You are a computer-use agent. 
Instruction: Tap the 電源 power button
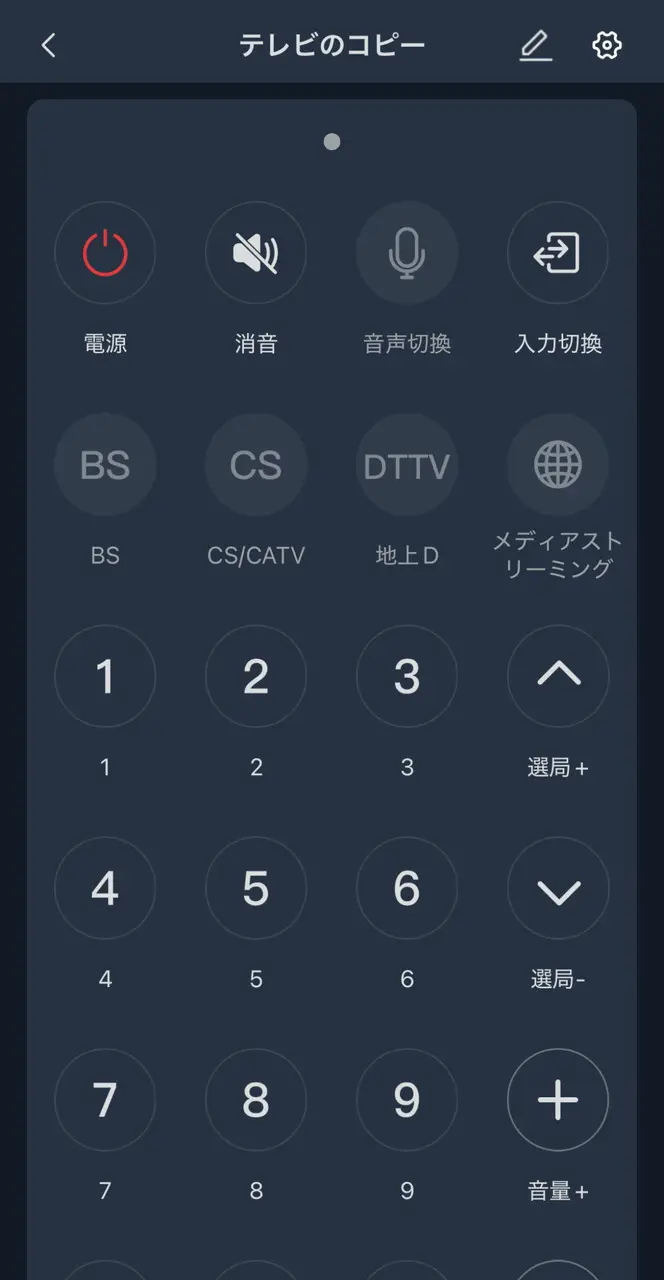(x=105, y=253)
